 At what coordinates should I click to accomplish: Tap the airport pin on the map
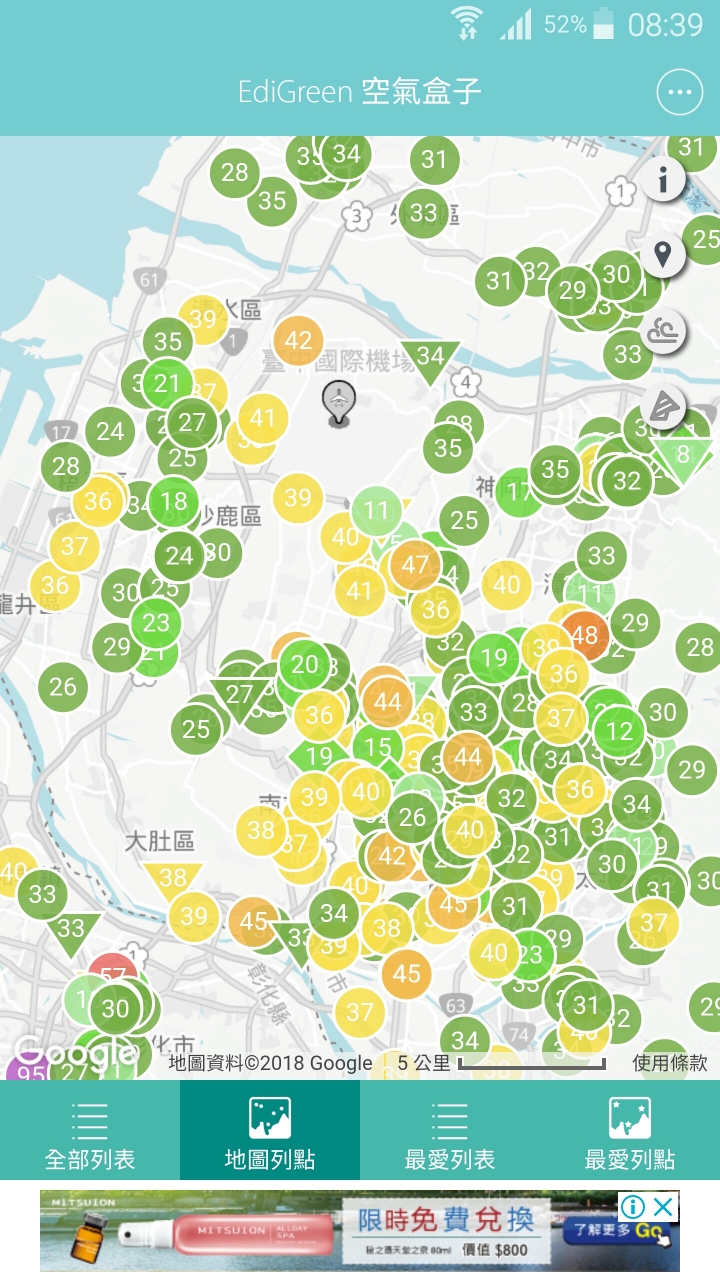[338, 401]
